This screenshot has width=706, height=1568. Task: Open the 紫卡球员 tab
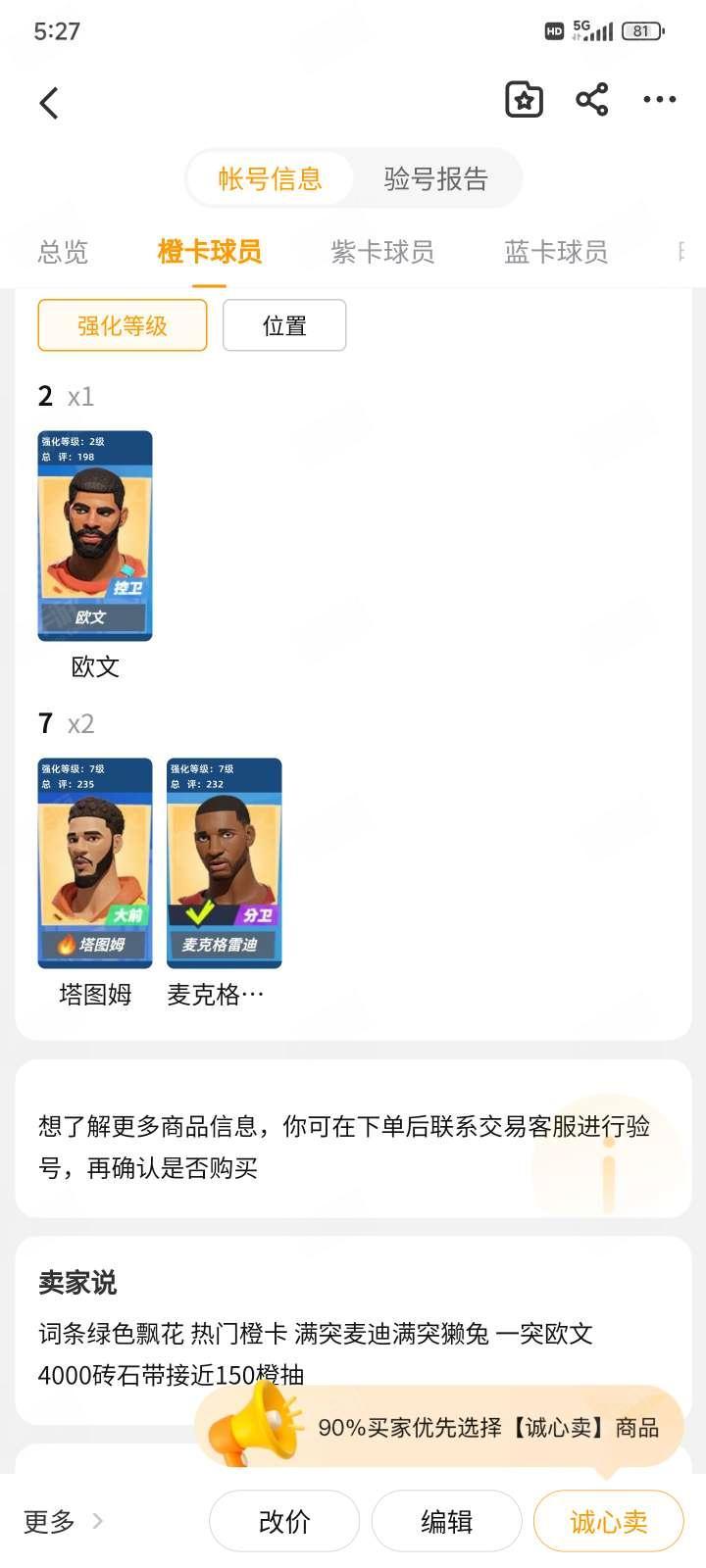coord(382,252)
